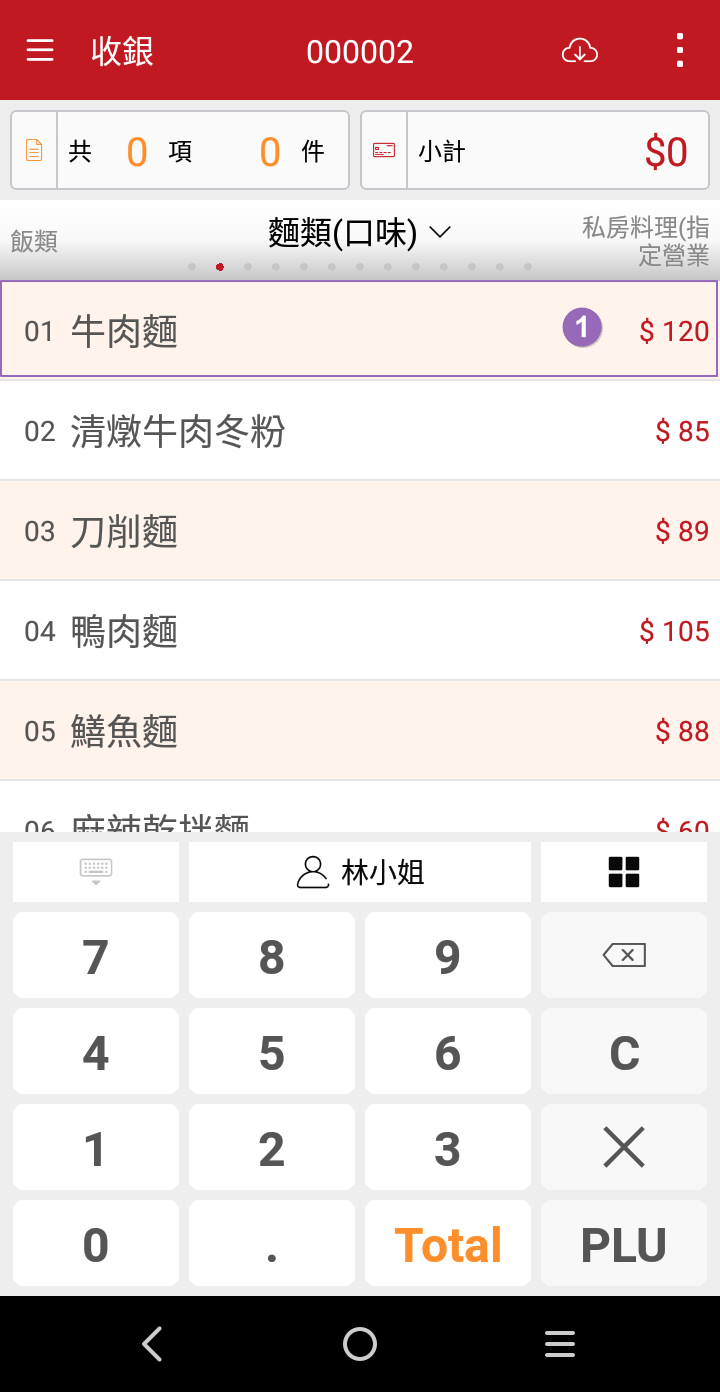Choose 鴨肉麵 for $105

tap(360, 631)
